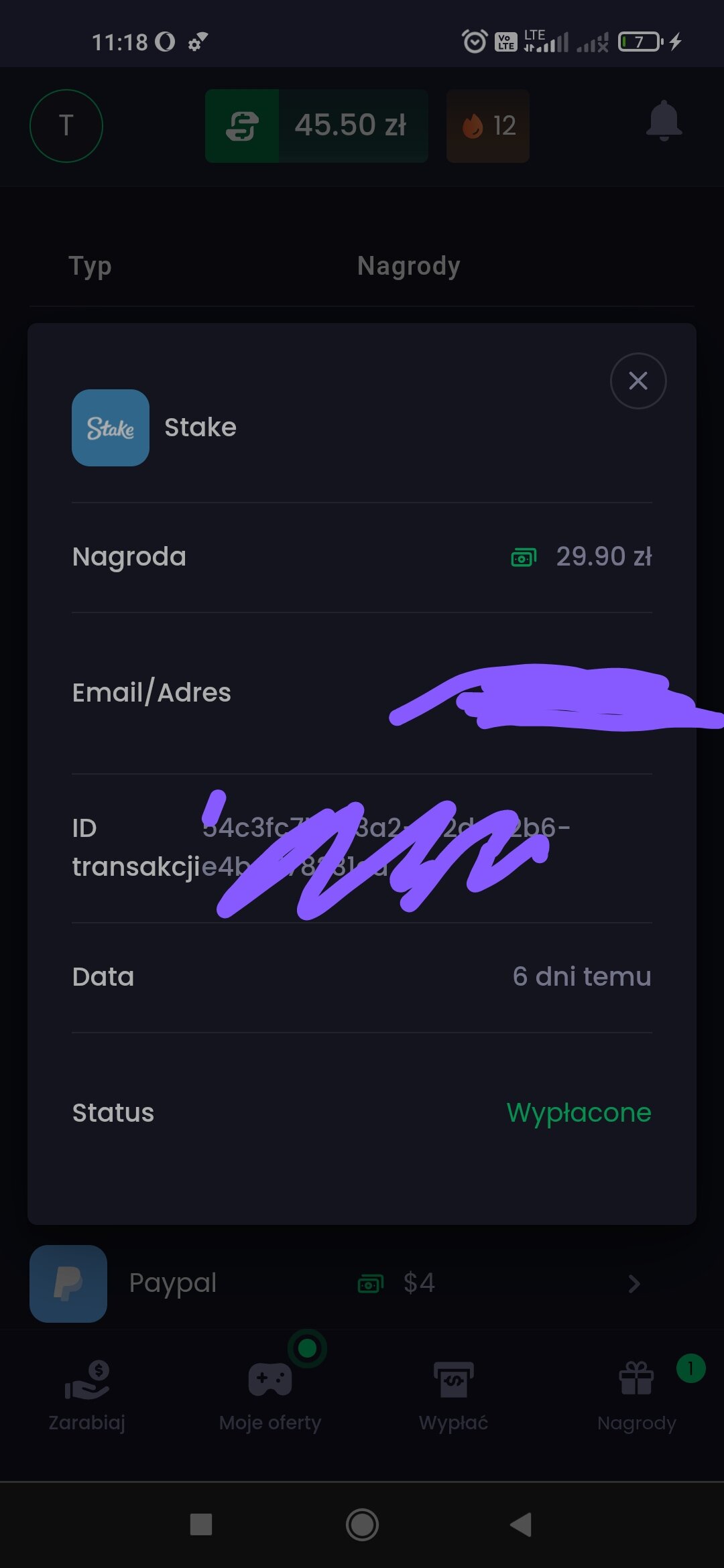The height and width of the screenshot is (1568, 724).
Task: Open the profile avatar T
Action: coord(66,126)
